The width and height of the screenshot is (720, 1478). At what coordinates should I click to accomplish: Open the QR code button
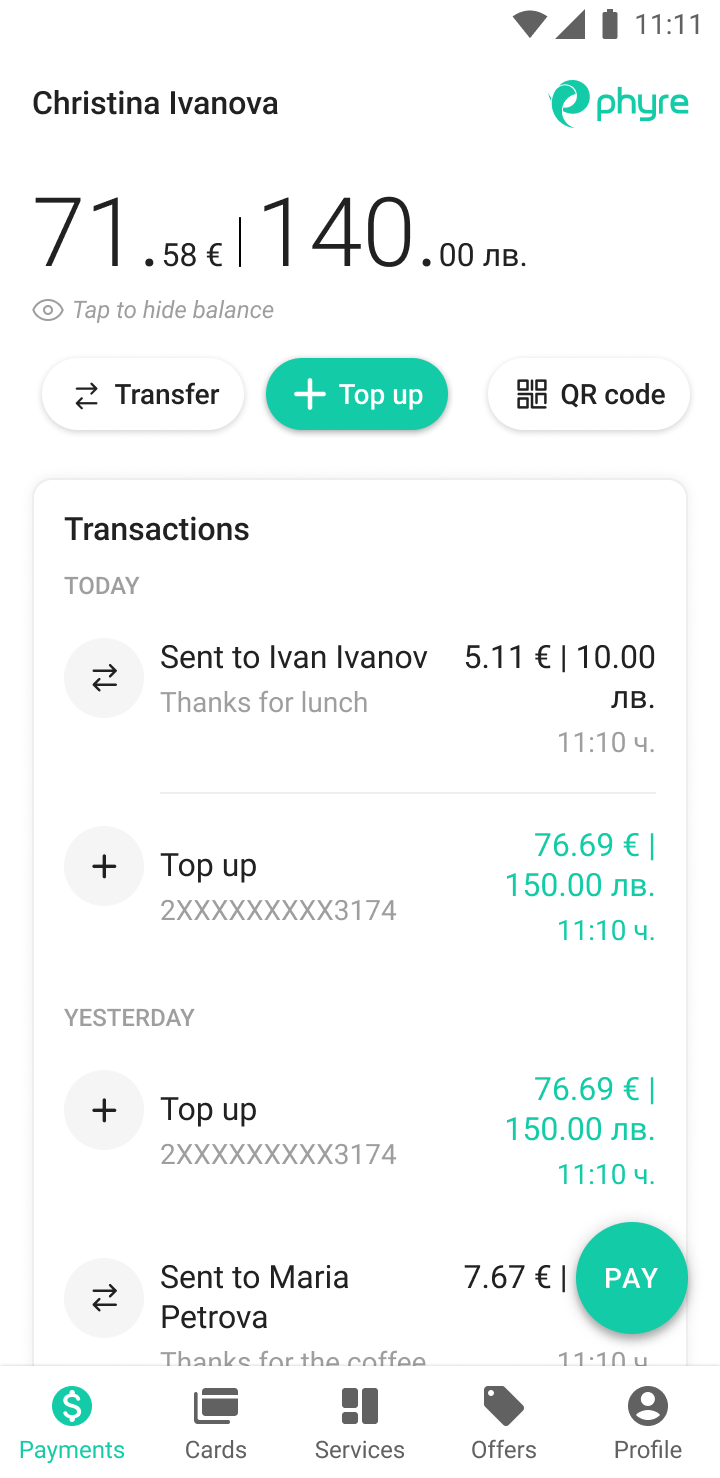pyautogui.click(x=589, y=394)
